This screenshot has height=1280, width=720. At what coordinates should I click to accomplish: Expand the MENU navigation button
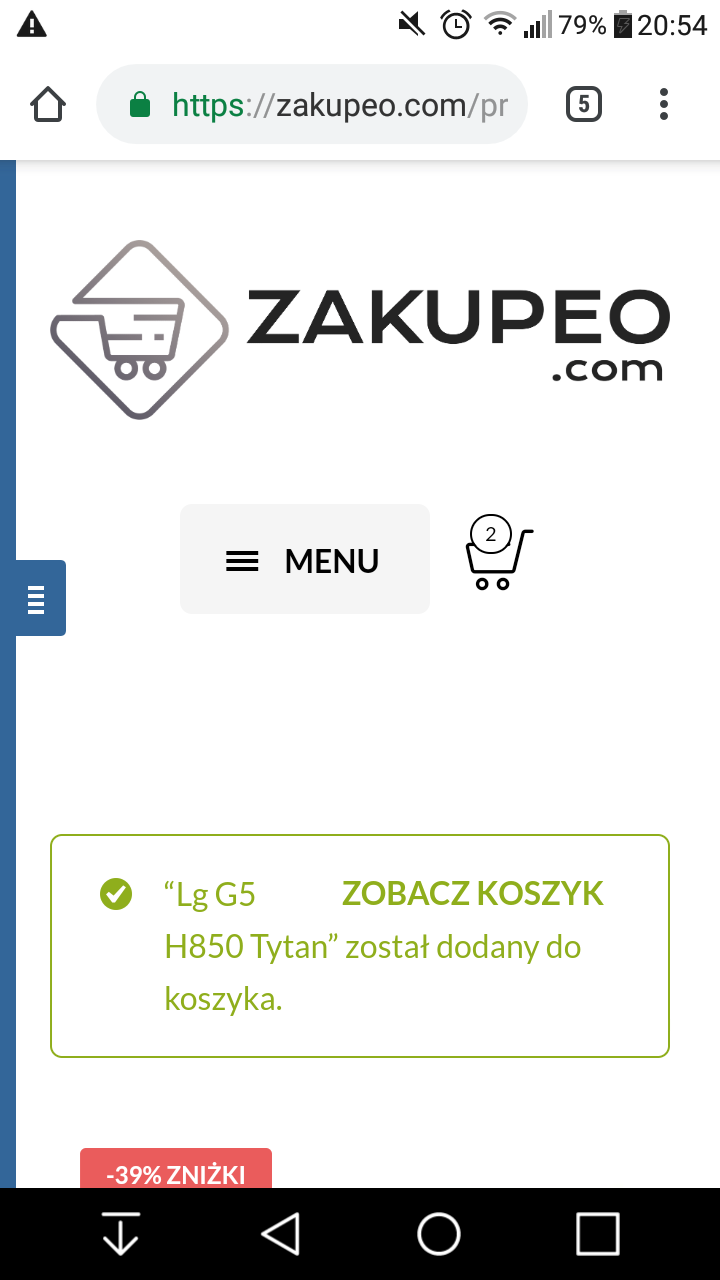coord(304,560)
